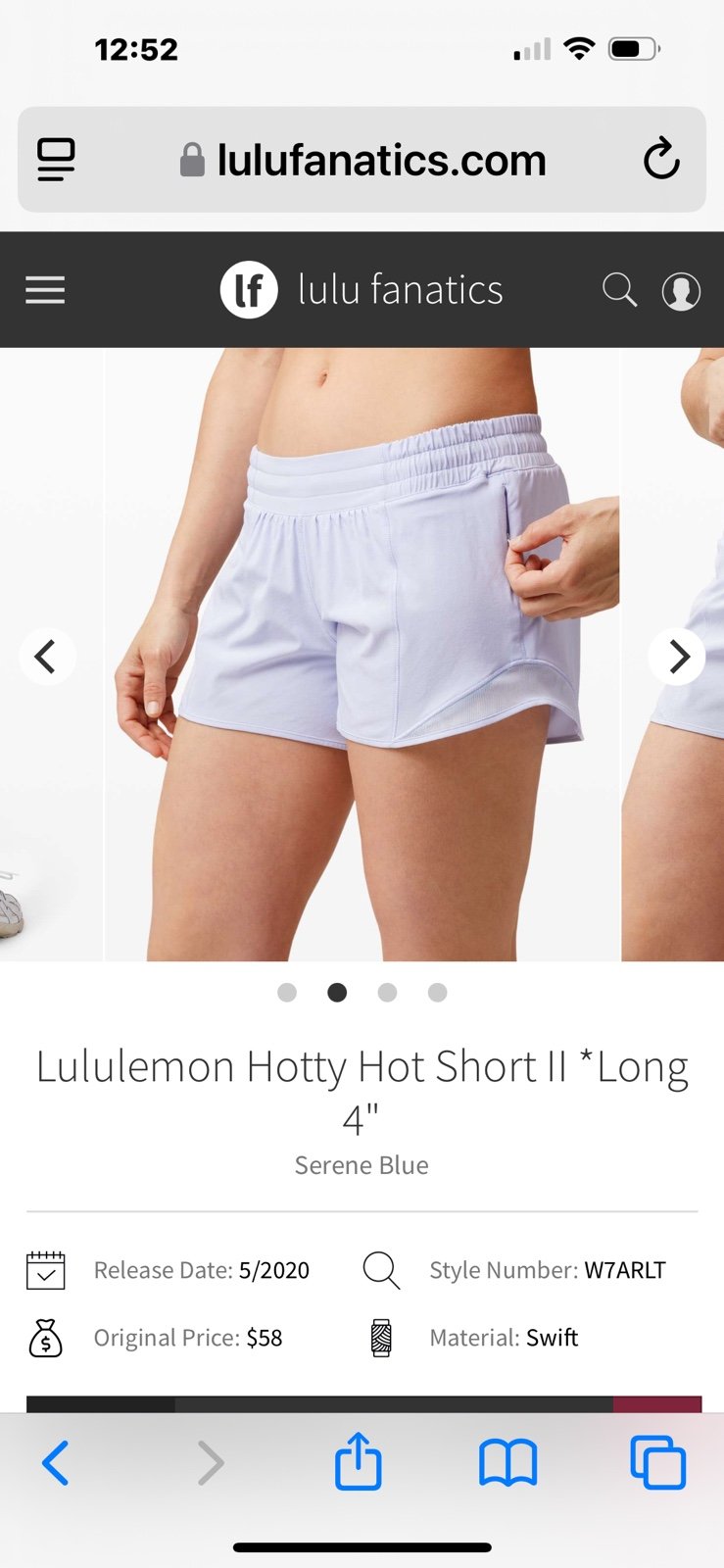Jump to the first carousel dot
Viewport: 724px width, 1568px height.
click(x=287, y=993)
